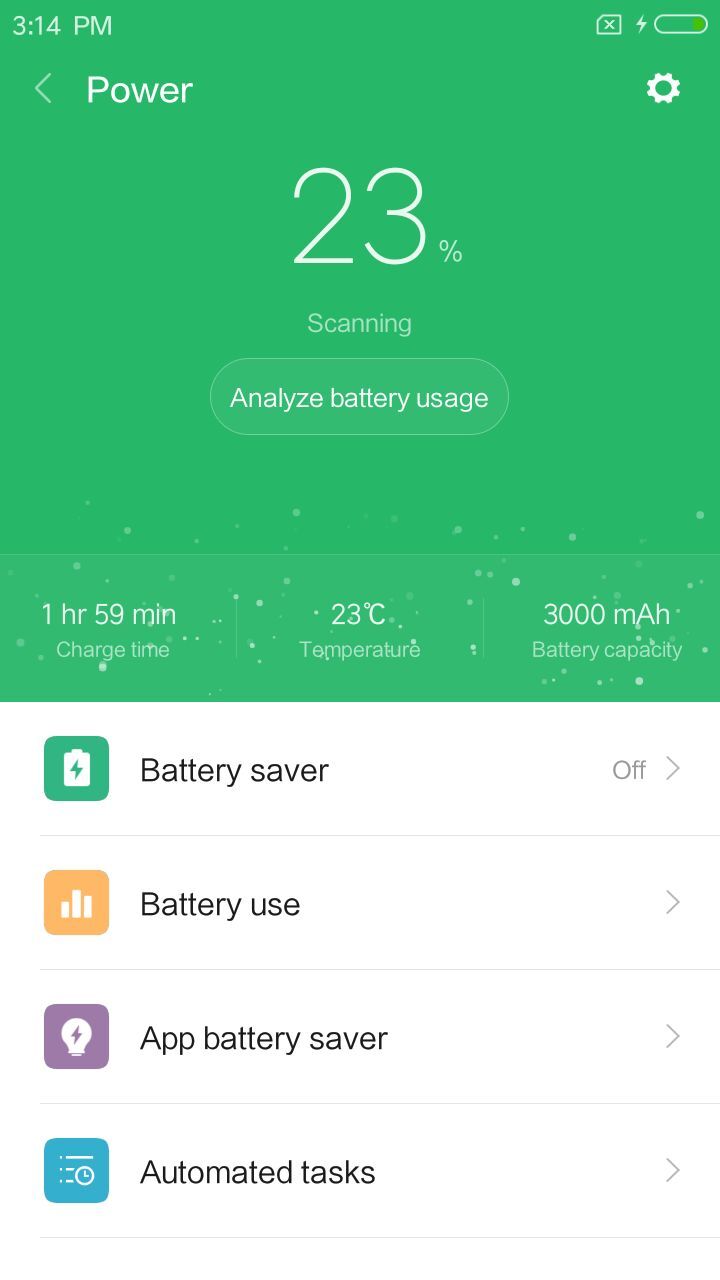
Task: Open the Battery saver icon
Action: point(76,768)
